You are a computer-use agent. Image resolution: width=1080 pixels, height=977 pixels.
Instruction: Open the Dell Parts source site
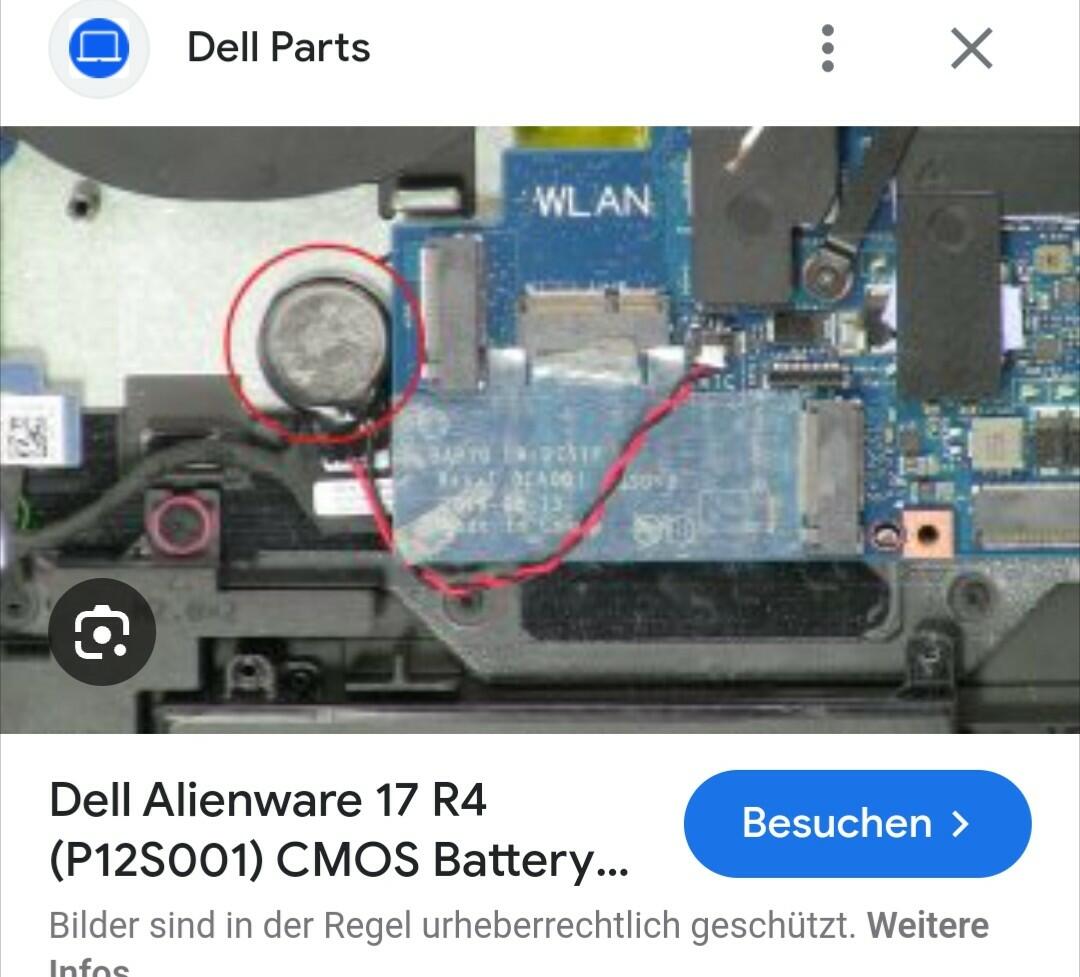coord(278,48)
